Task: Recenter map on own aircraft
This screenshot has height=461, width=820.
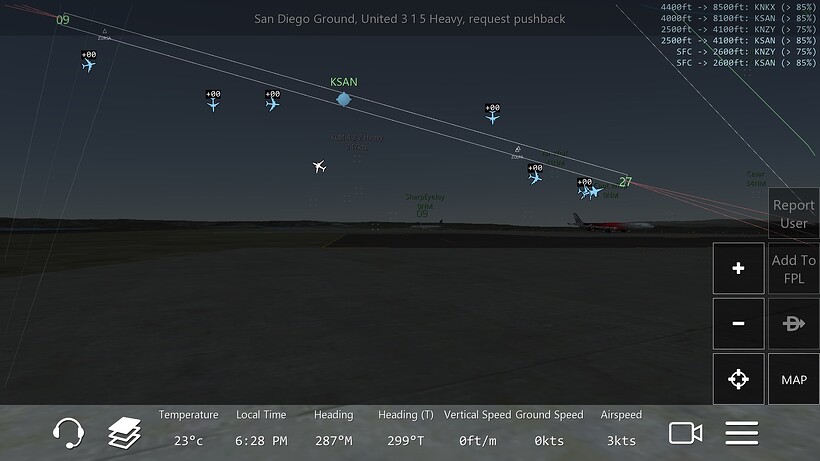Action: point(738,379)
